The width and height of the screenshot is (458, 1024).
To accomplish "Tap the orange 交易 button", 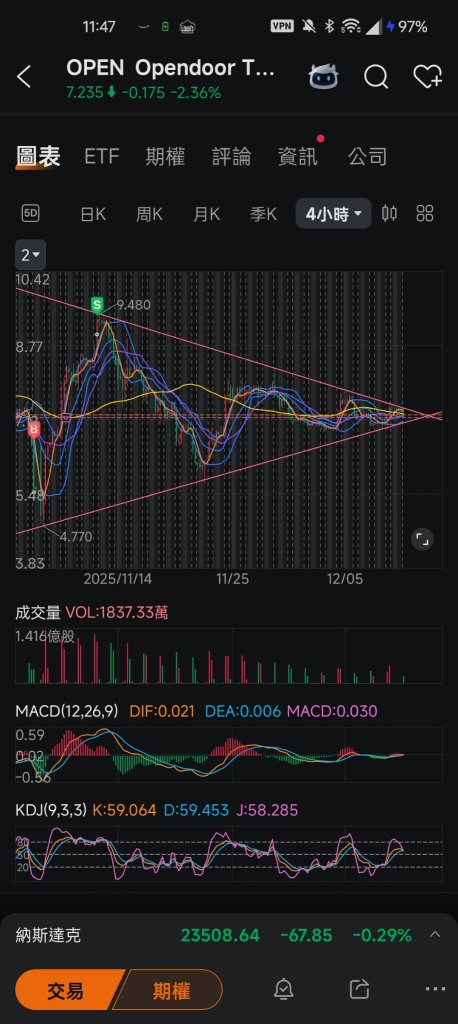I will click(69, 990).
